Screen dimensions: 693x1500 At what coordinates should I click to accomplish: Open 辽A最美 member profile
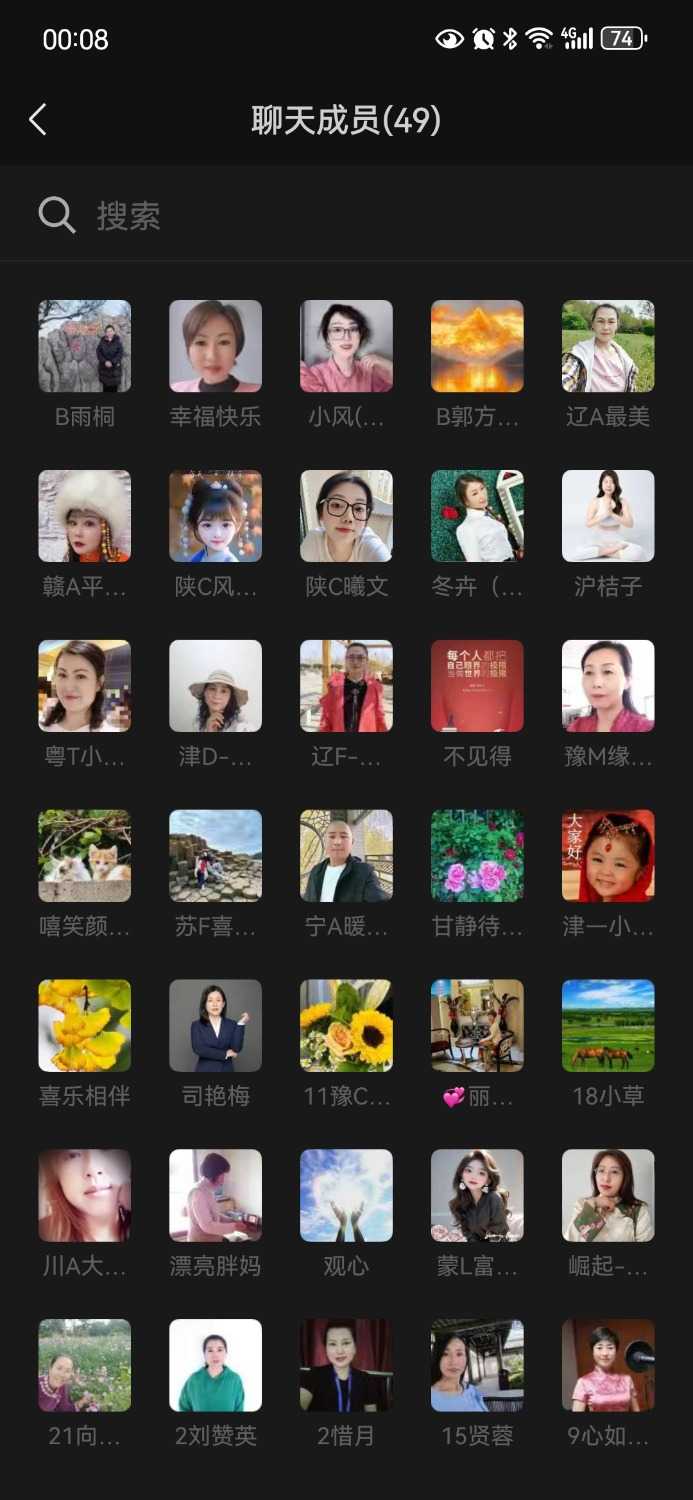[608, 346]
